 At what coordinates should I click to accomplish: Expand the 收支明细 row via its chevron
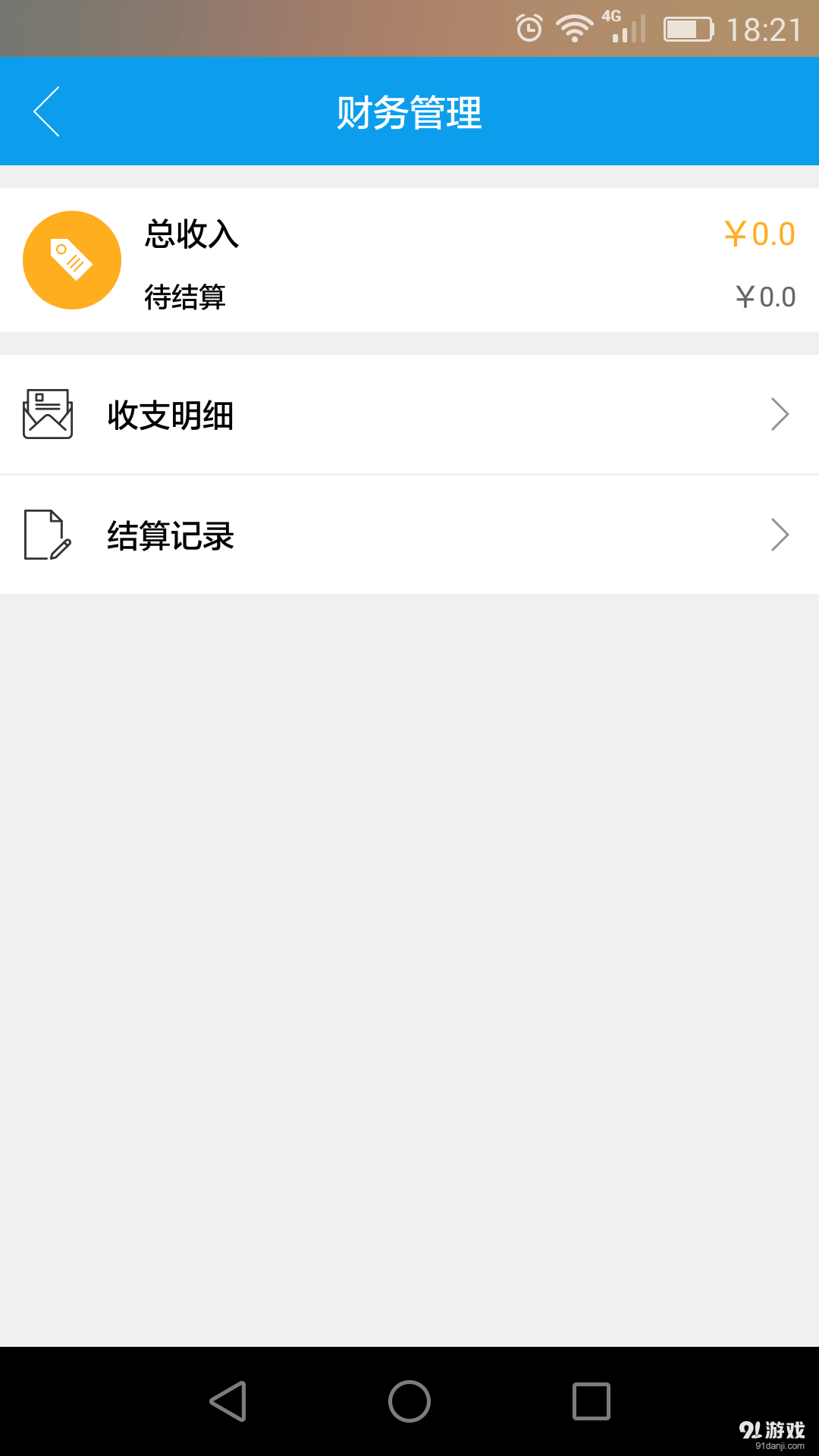click(x=780, y=414)
